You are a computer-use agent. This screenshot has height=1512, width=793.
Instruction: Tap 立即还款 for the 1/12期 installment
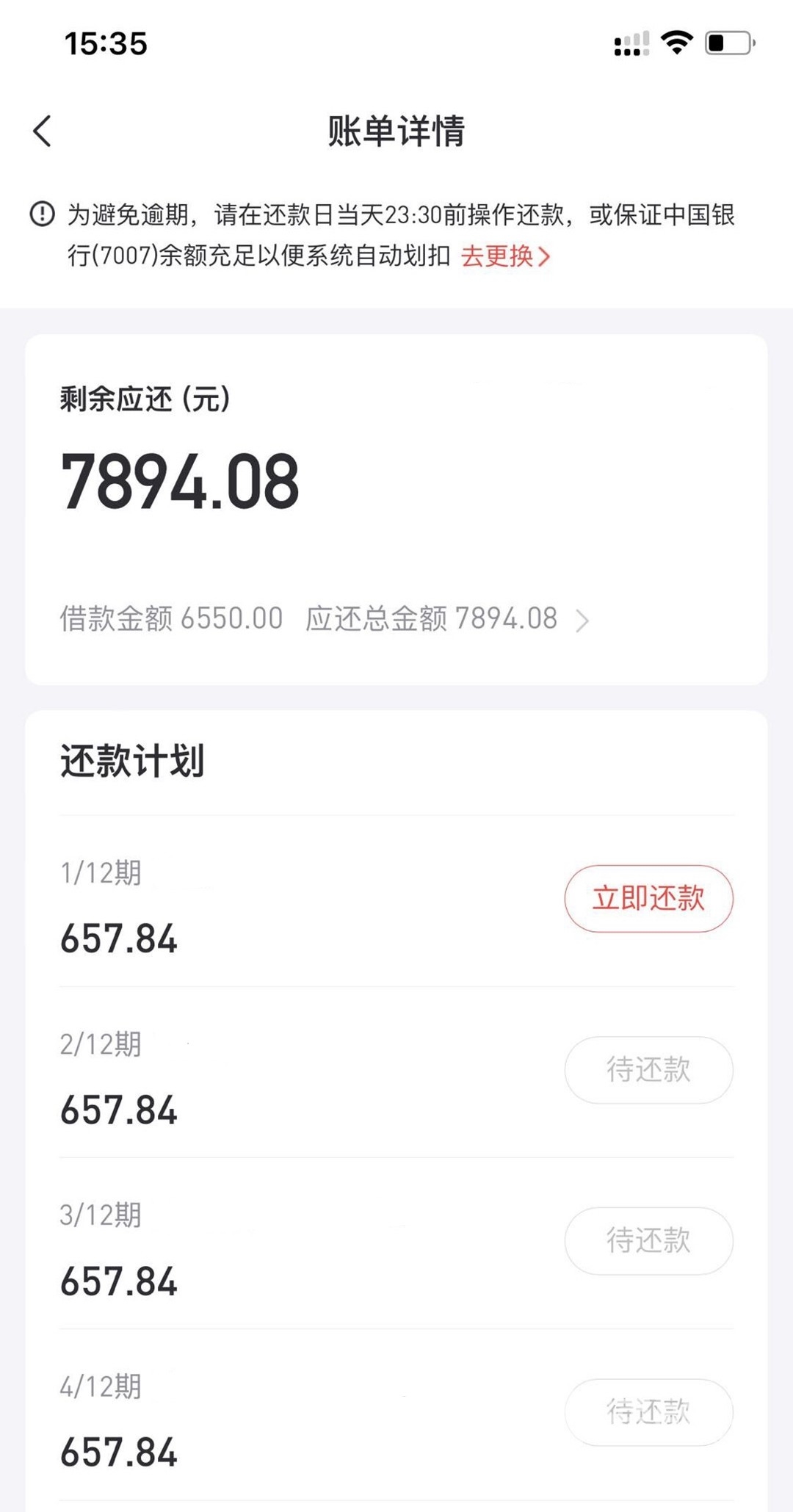tap(648, 899)
